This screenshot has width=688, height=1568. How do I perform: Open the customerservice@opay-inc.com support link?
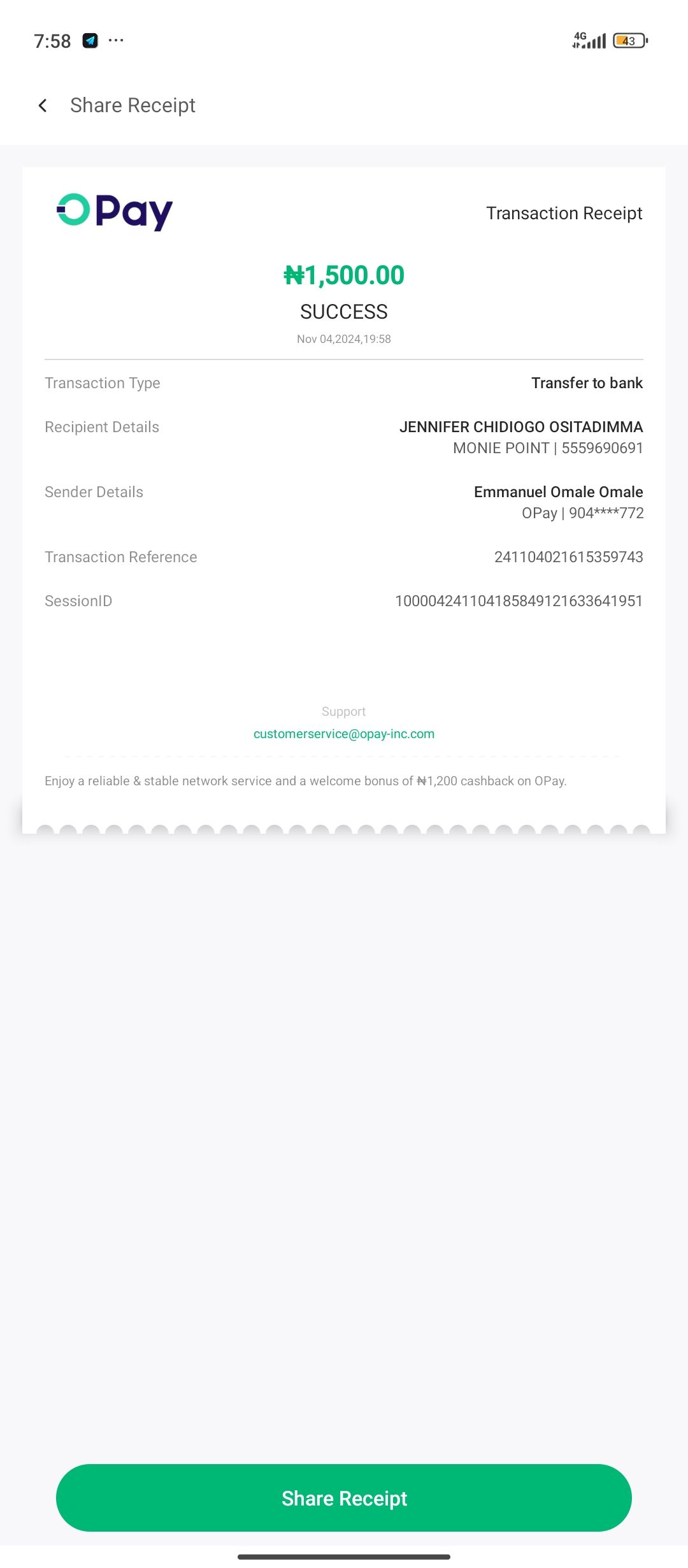pos(344,734)
